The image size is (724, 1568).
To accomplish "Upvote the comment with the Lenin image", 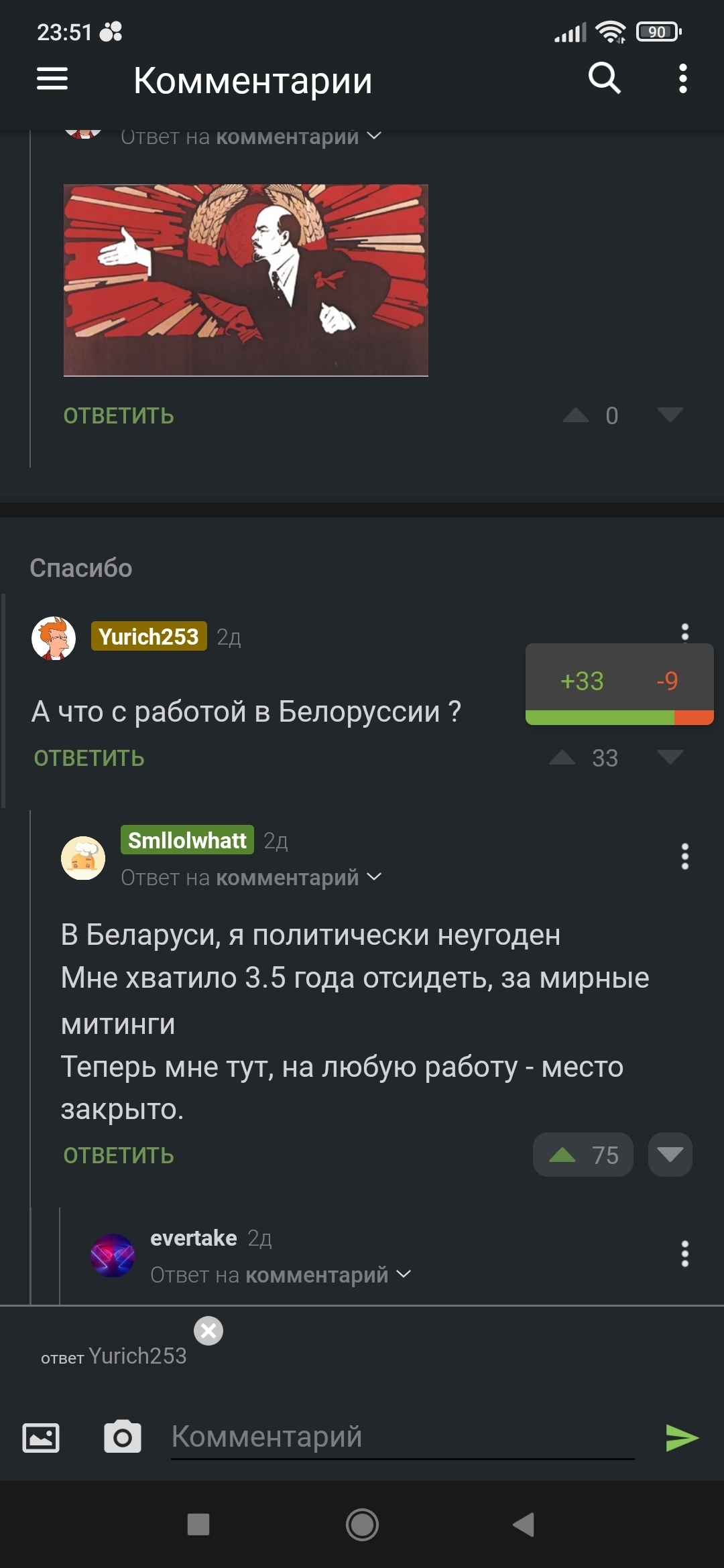I will click(x=576, y=415).
